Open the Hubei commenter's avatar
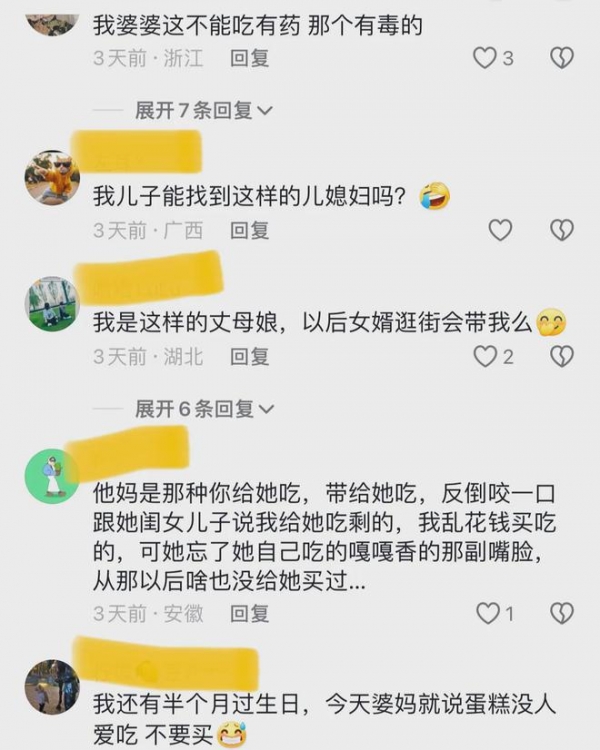Viewport: 600px width, 750px height. (x=52, y=304)
